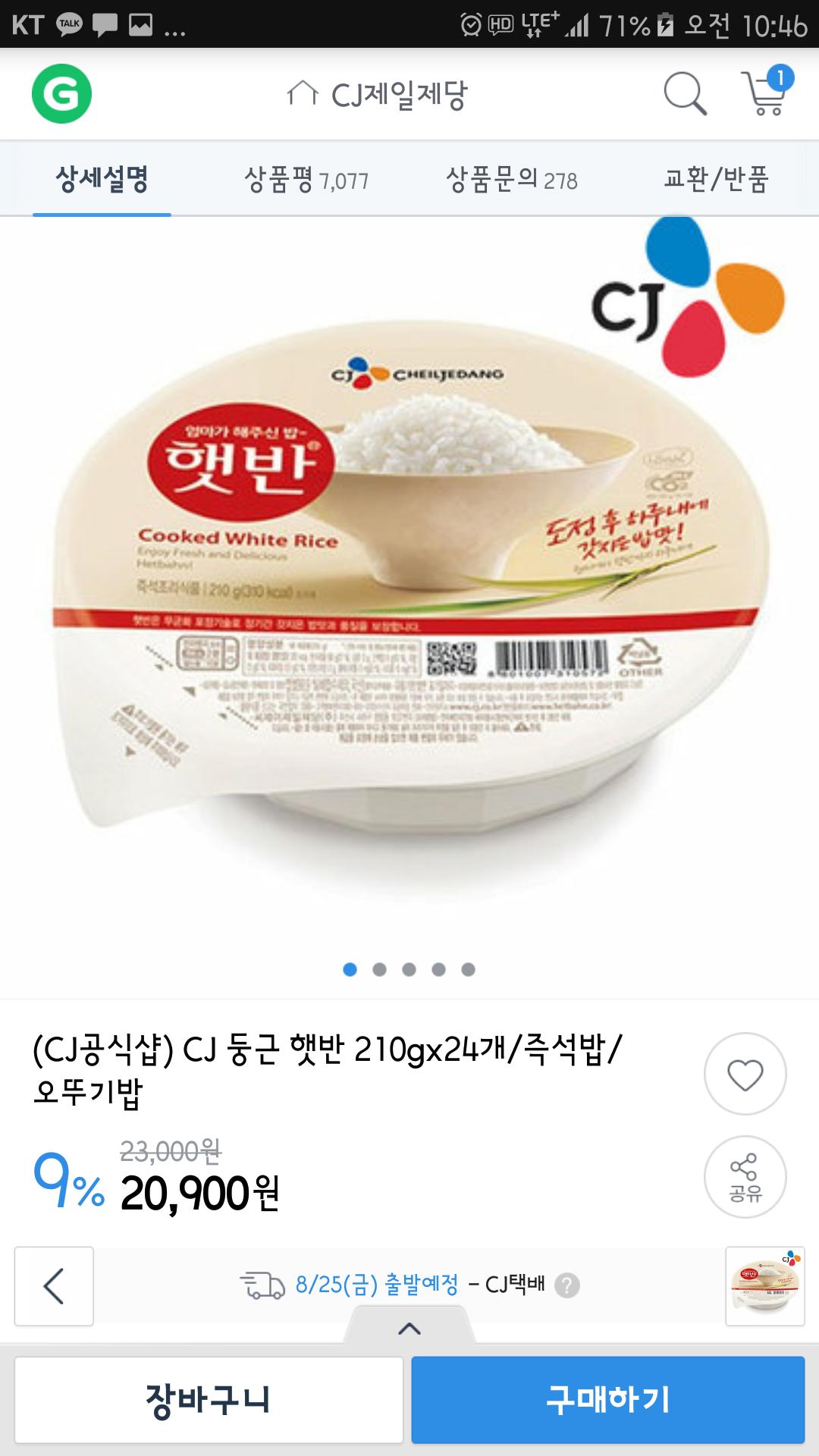The width and height of the screenshot is (819, 1456).
Task: Buy now with 구매하기 button
Action: (607, 1399)
